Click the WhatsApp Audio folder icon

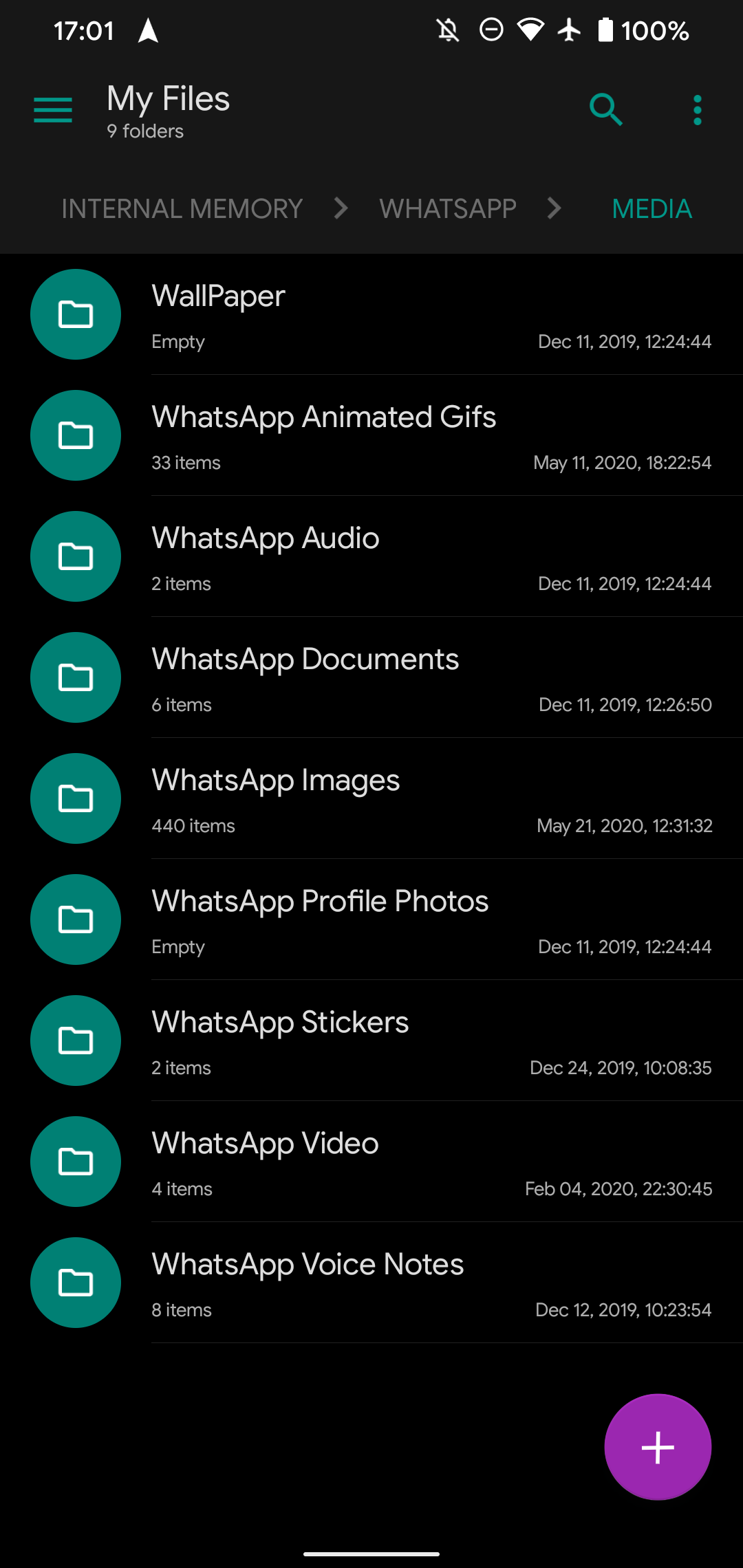click(76, 556)
